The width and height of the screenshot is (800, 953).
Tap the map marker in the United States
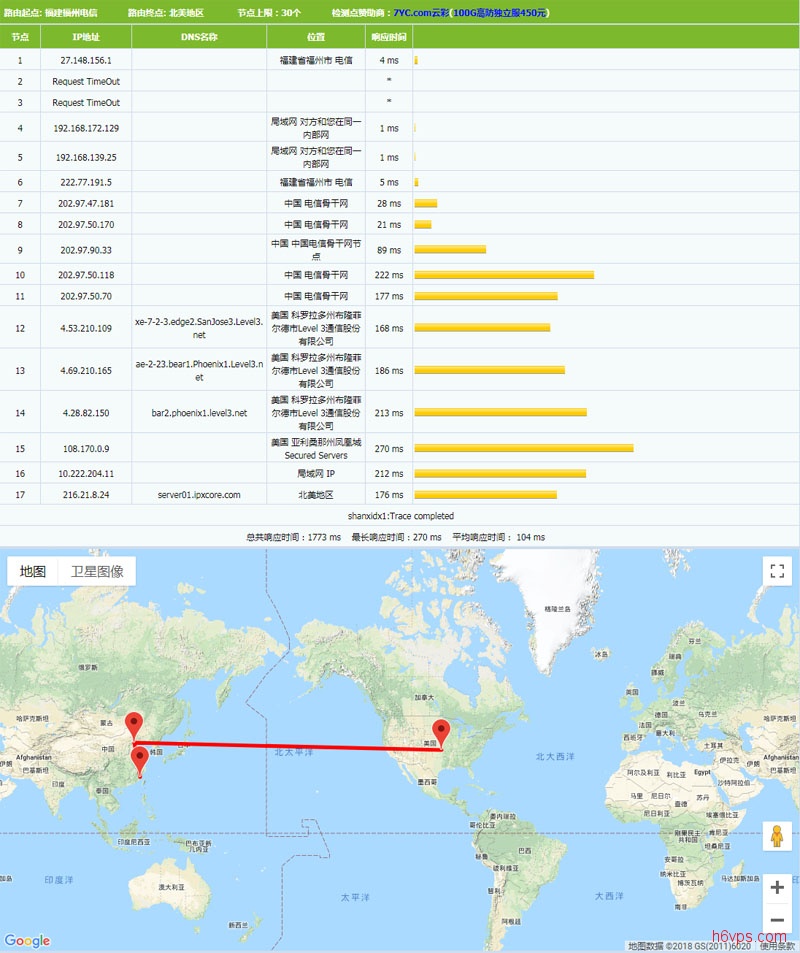tap(440, 733)
